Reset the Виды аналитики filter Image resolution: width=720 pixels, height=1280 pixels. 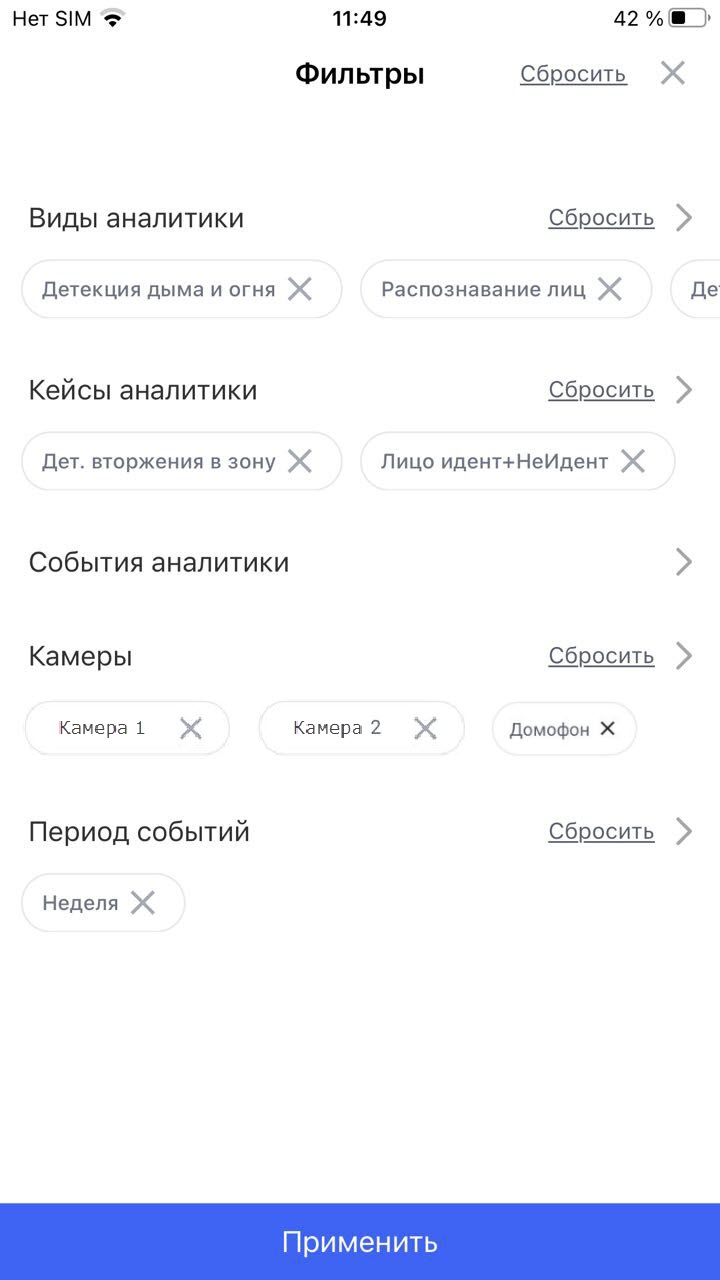click(x=601, y=218)
